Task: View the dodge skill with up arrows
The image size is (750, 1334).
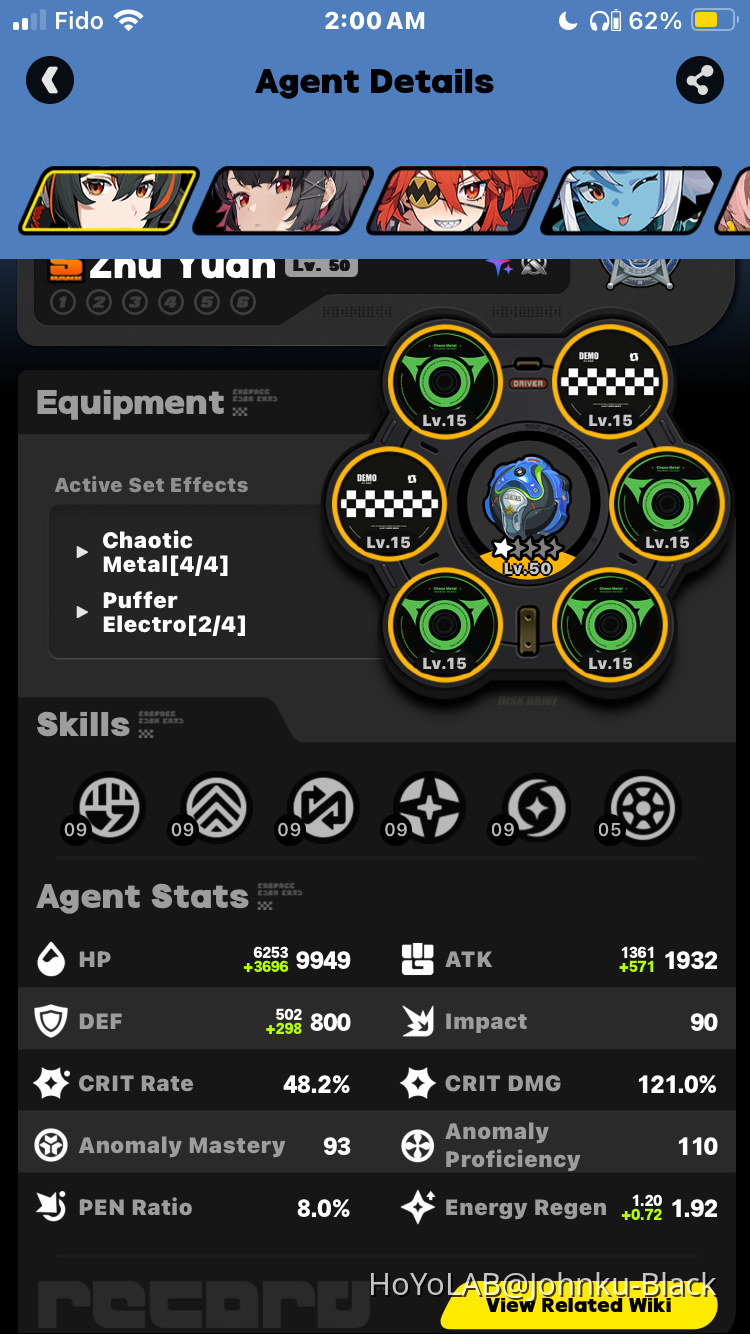Action: [217, 808]
